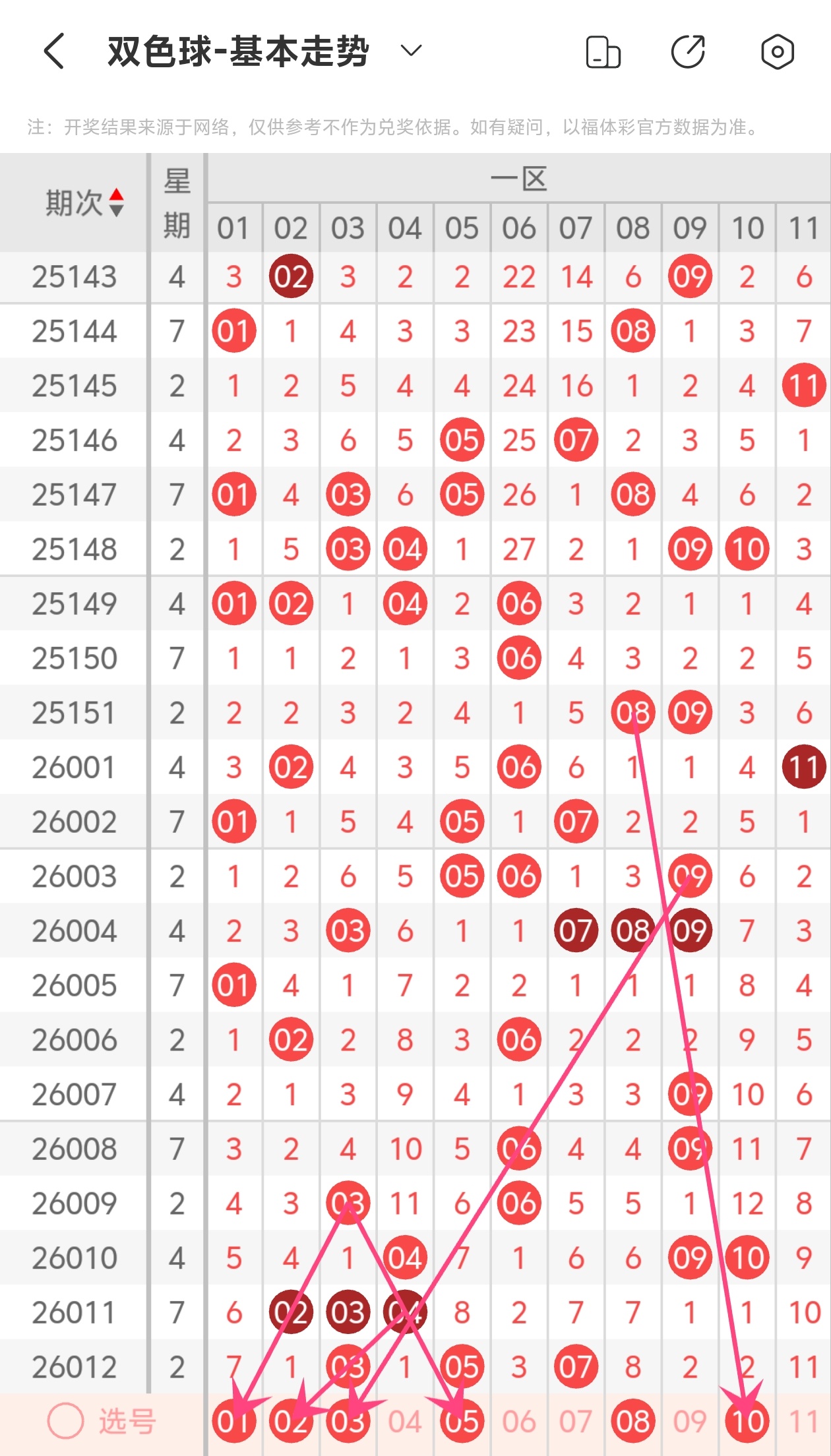Deselect number 03 in the 选号 row
This screenshot has width=831, height=1456.
click(x=348, y=1421)
